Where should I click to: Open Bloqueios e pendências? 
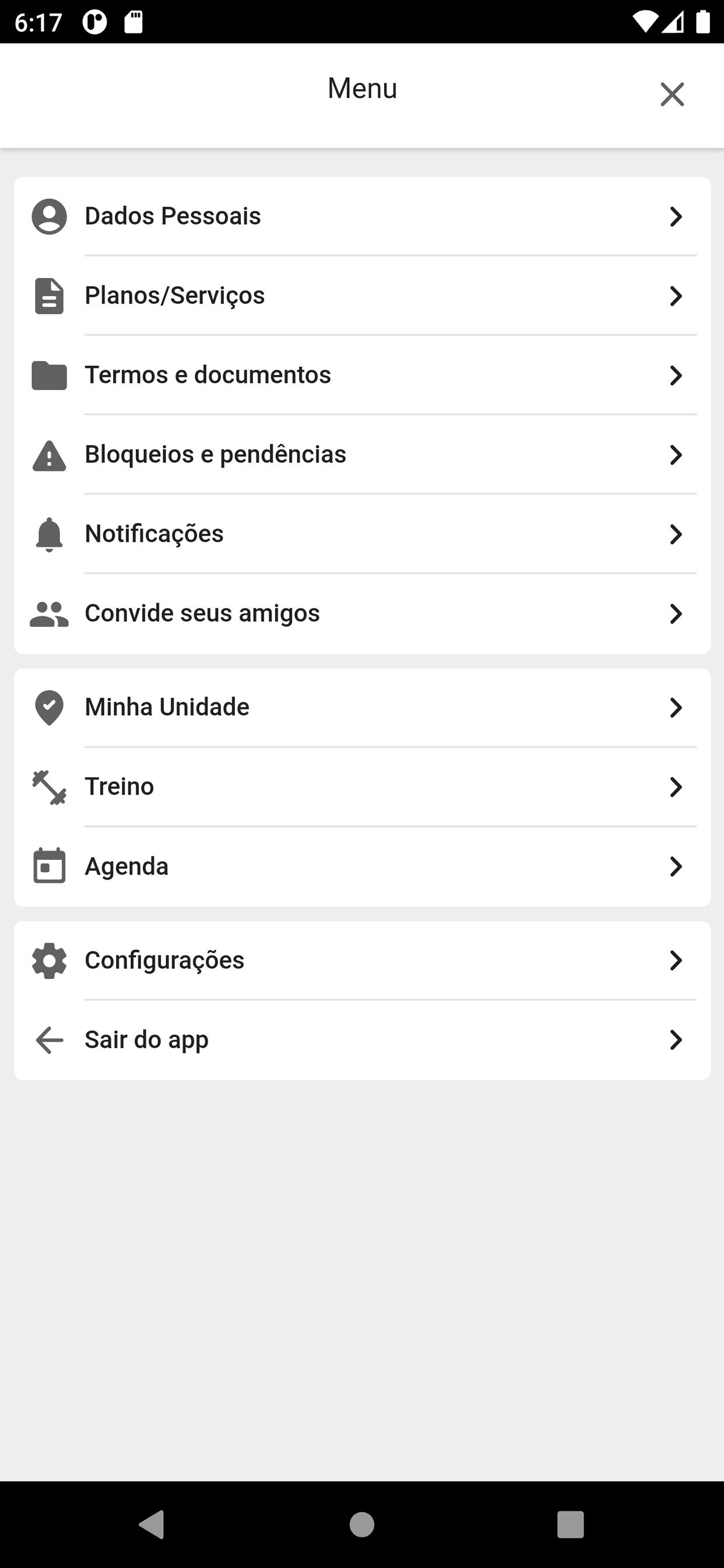[362, 454]
